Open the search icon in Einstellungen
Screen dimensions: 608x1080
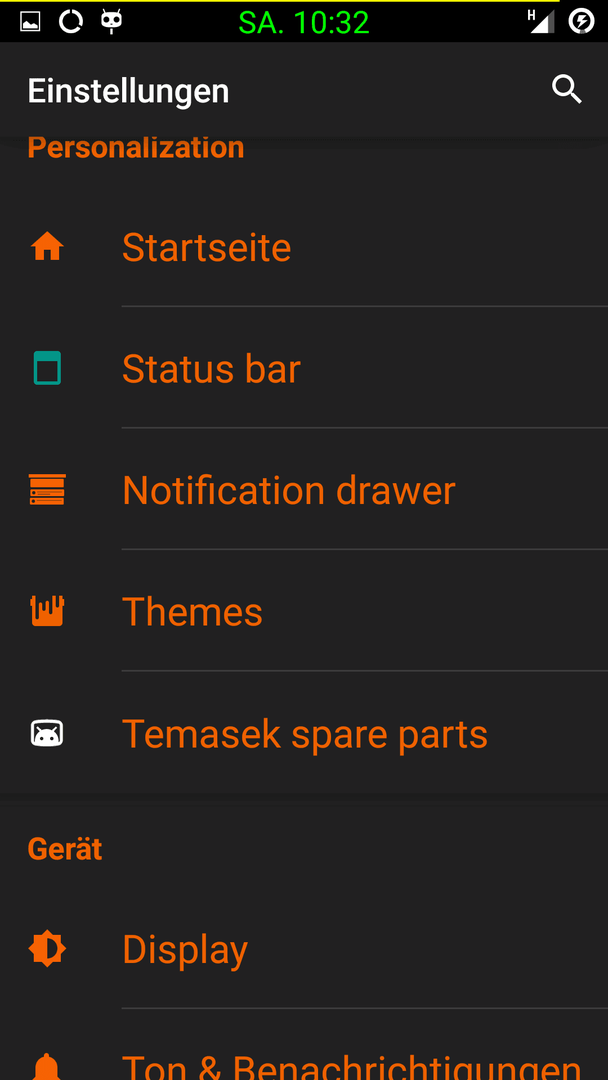567,90
